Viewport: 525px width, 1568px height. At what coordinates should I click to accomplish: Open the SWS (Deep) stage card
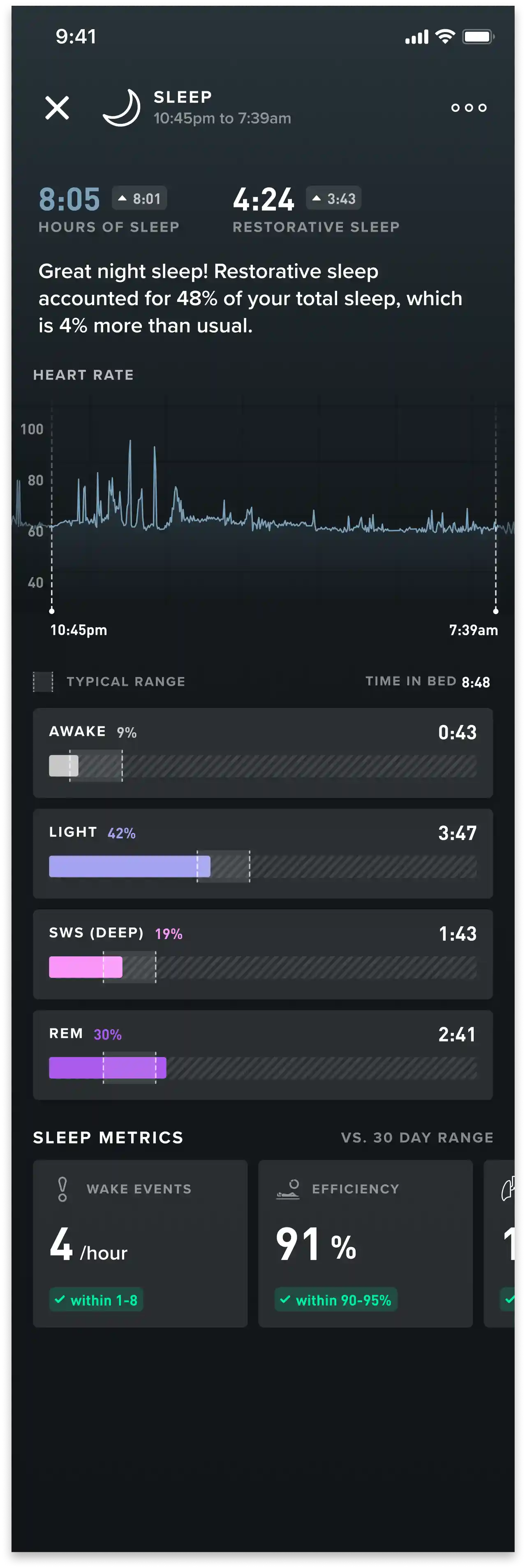262,954
